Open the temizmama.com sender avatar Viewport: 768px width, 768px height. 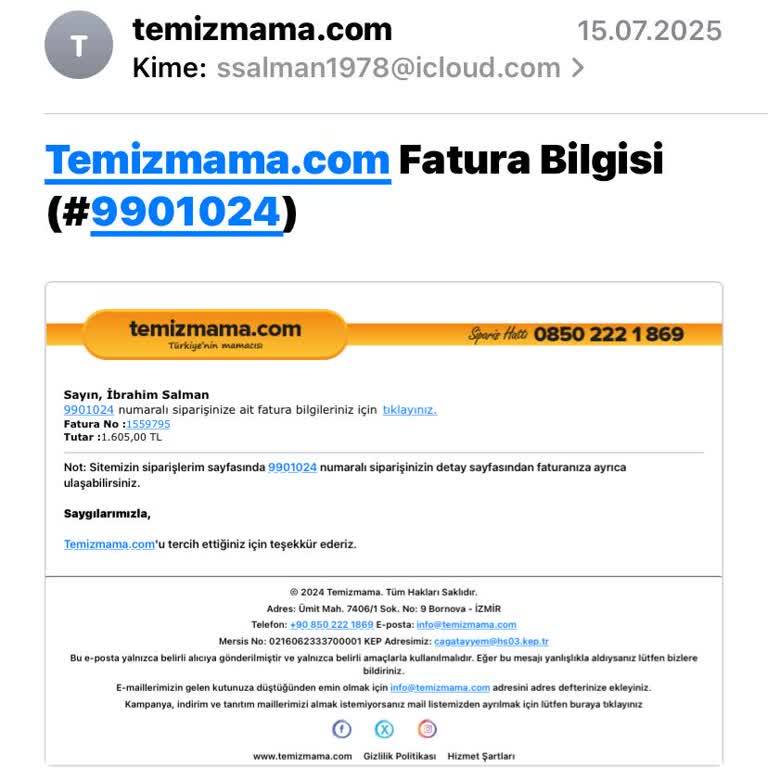click(x=79, y=45)
